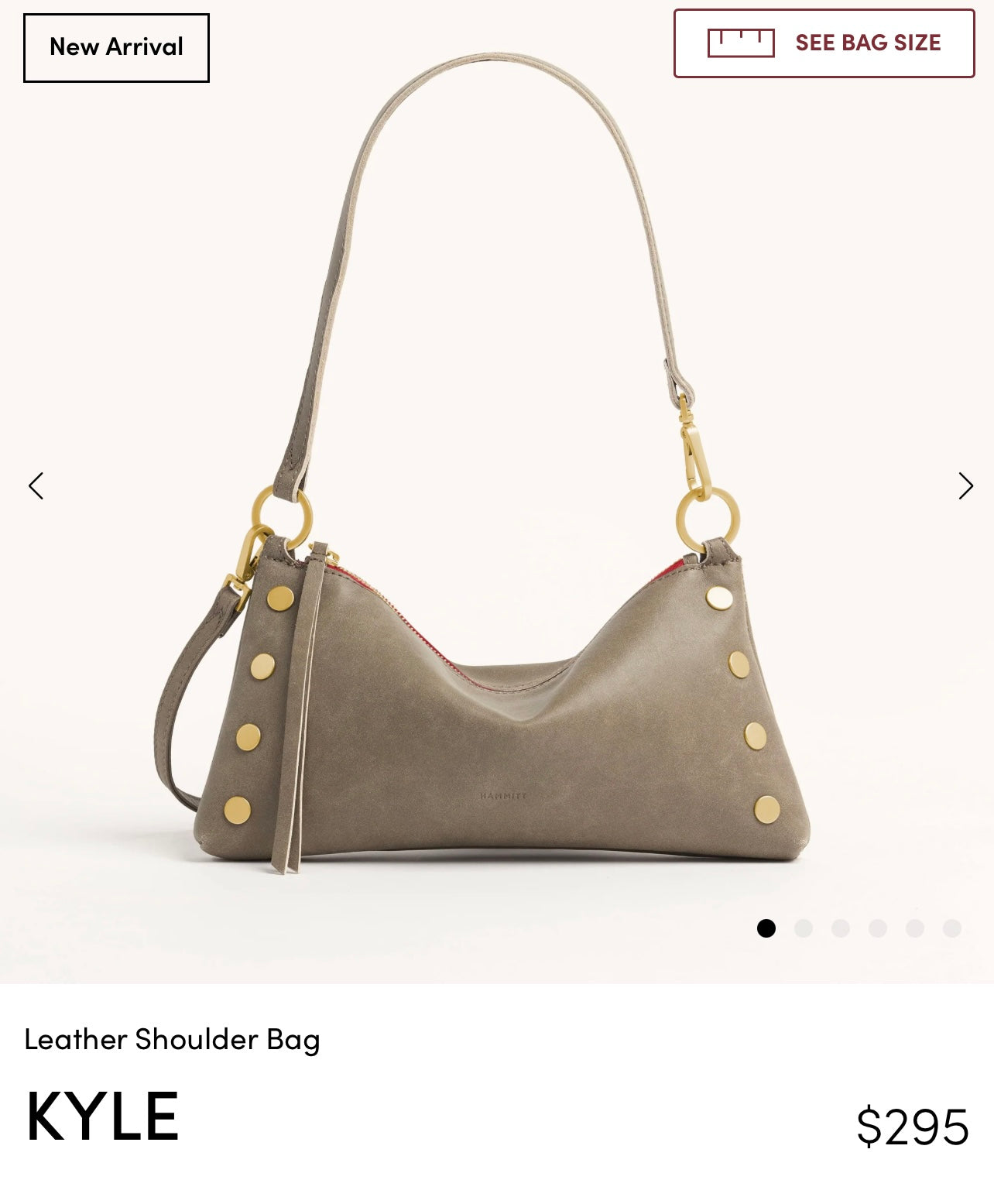Jump to the second carousel dot
This screenshot has width=994, height=1204.
[x=804, y=928]
